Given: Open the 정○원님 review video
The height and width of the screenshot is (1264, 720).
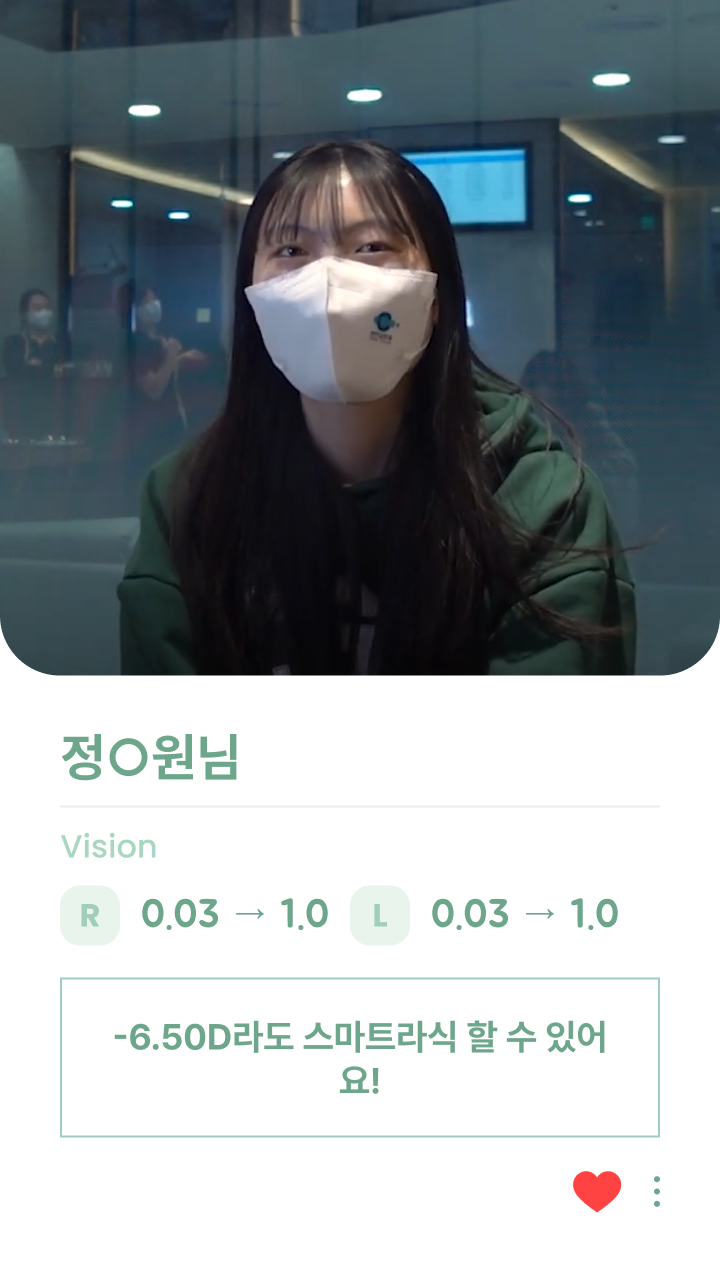Looking at the screenshot, I should 360,338.
